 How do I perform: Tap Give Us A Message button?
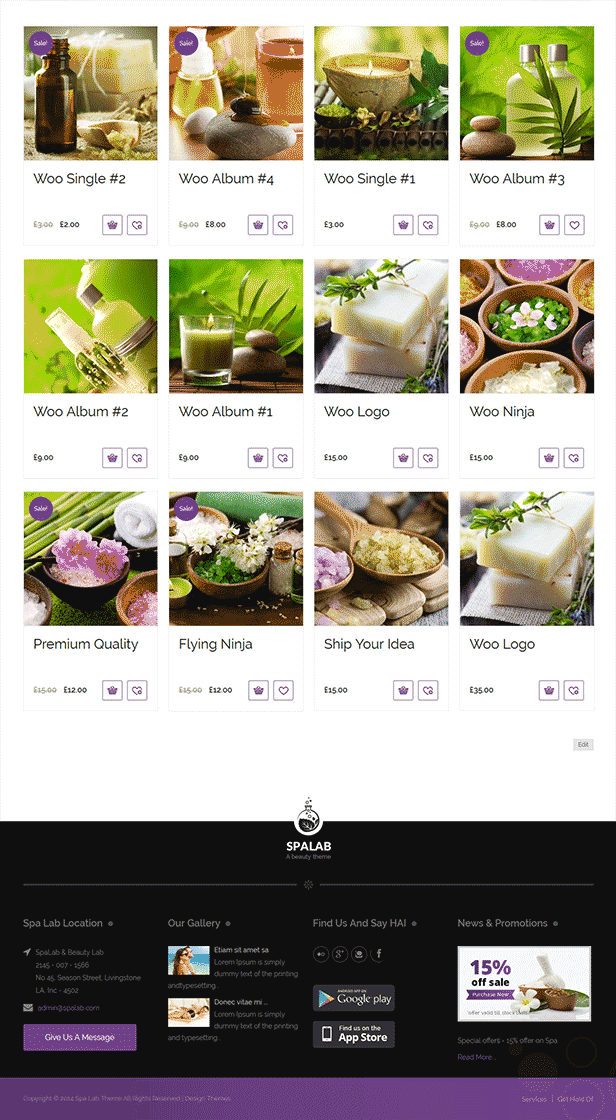[80, 1037]
